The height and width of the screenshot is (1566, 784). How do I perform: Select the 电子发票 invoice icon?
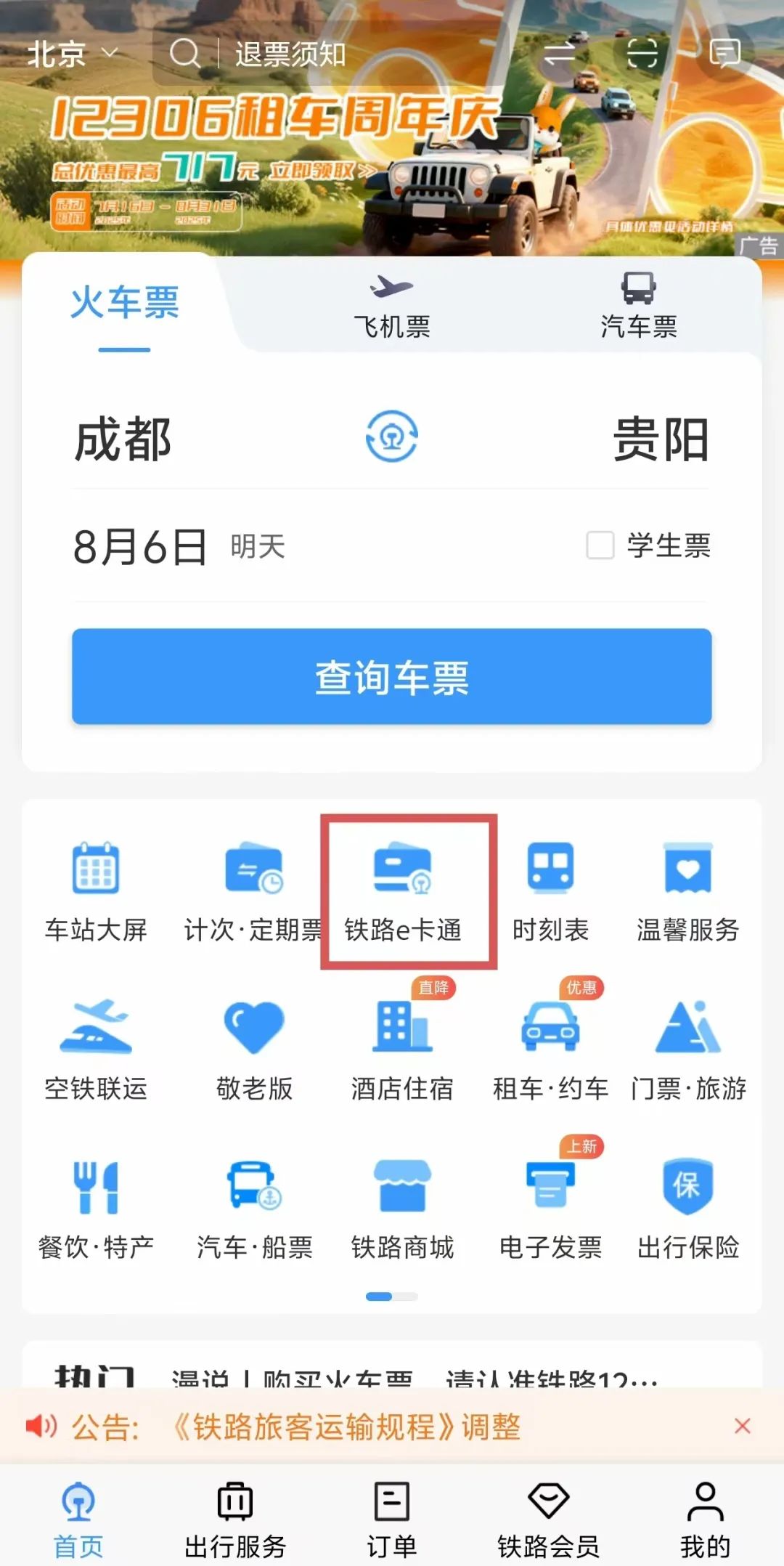click(549, 1206)
